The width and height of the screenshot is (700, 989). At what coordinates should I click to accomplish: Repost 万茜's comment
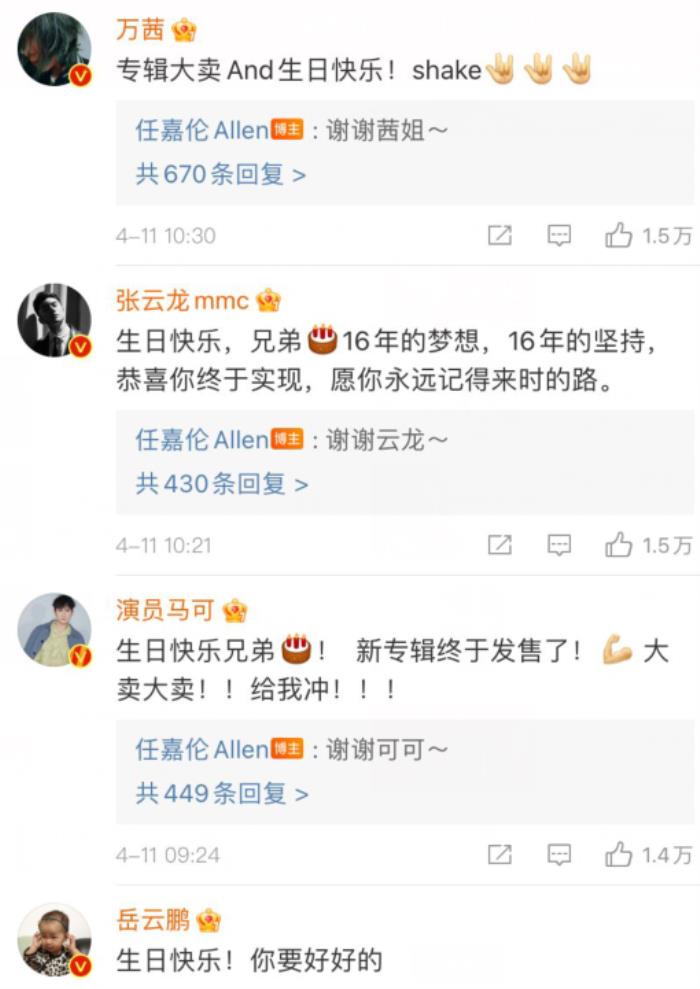point(499,236)
